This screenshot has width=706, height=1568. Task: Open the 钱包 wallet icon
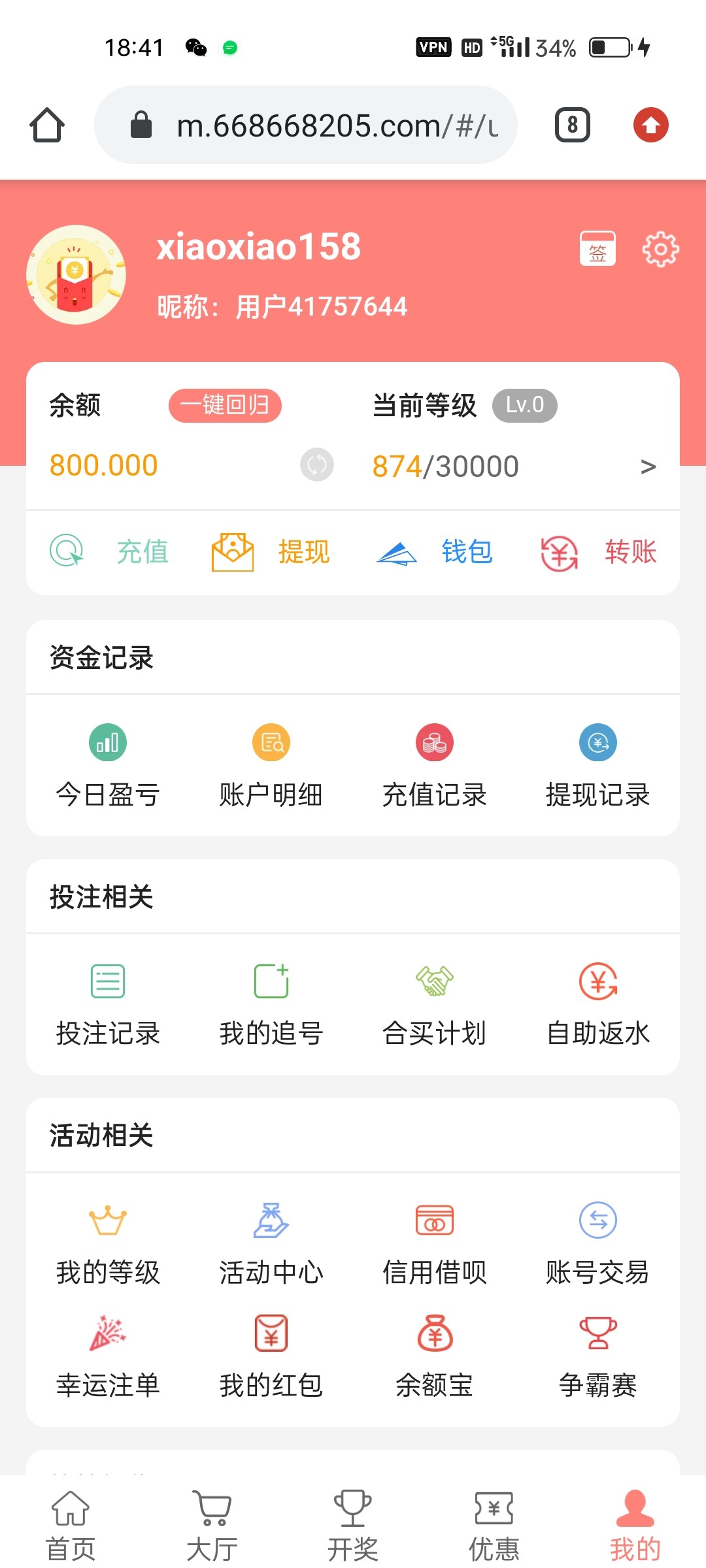pos(433,552)
